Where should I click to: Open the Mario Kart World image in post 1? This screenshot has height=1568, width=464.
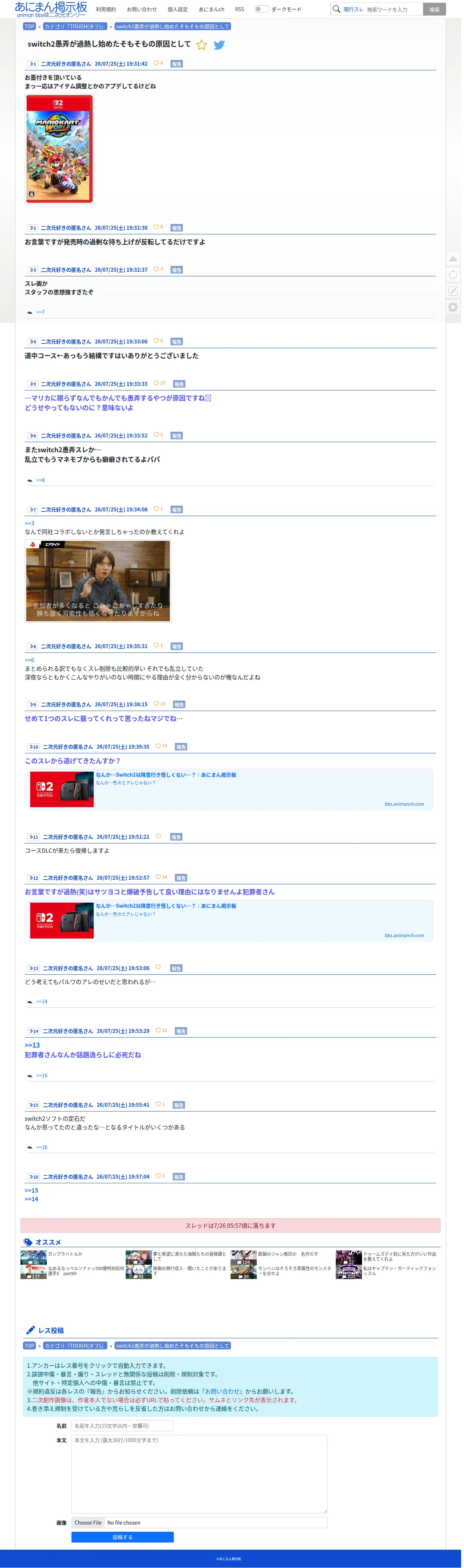(x=60, y=149)
